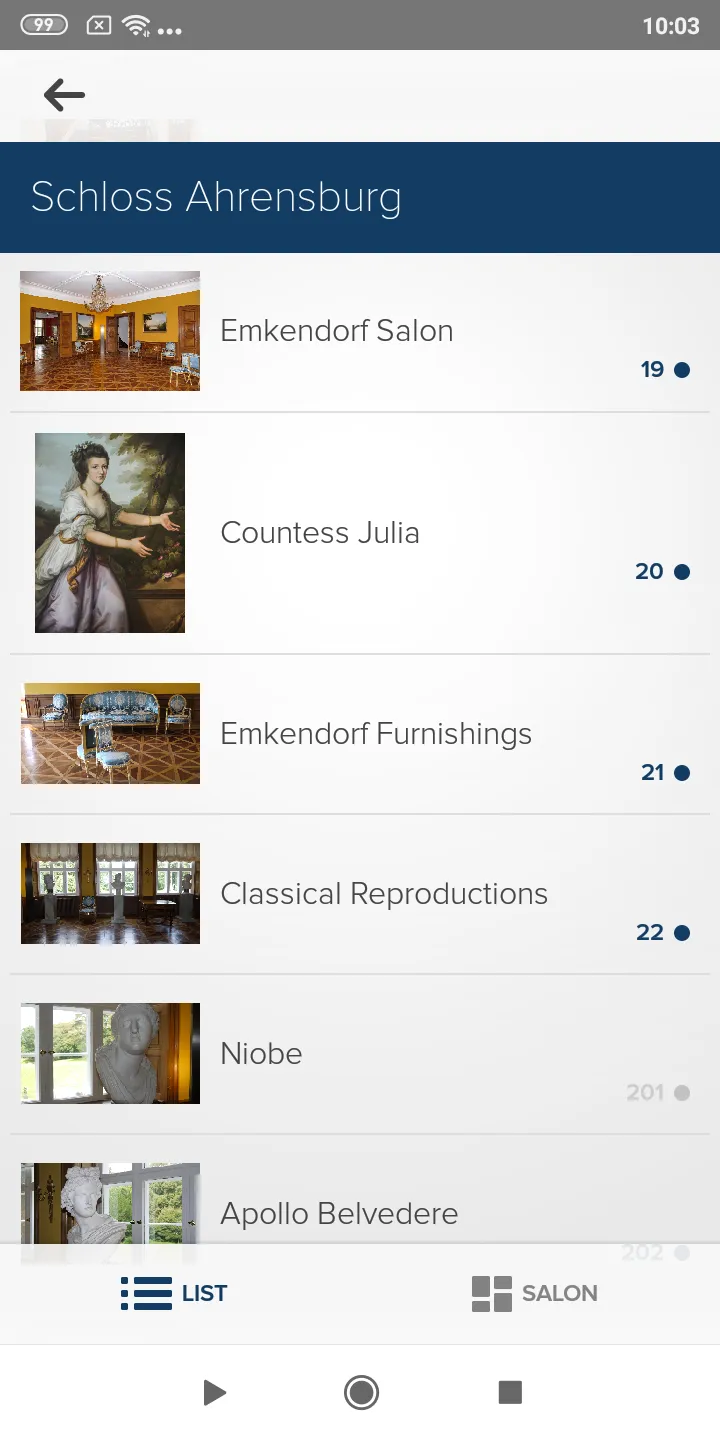View the Niobe entry

tap(360, 1054)
